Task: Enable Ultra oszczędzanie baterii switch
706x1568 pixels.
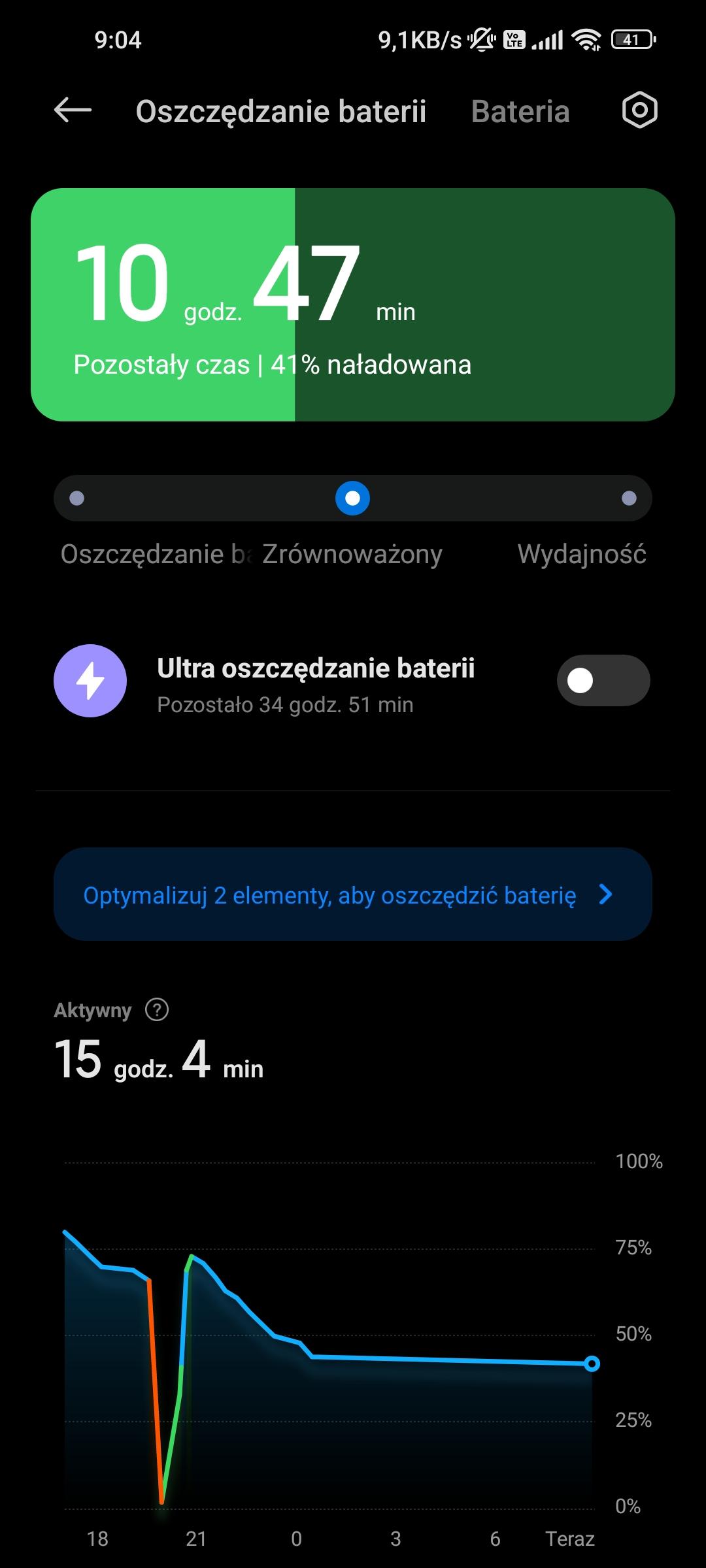Action: (603, 680)
